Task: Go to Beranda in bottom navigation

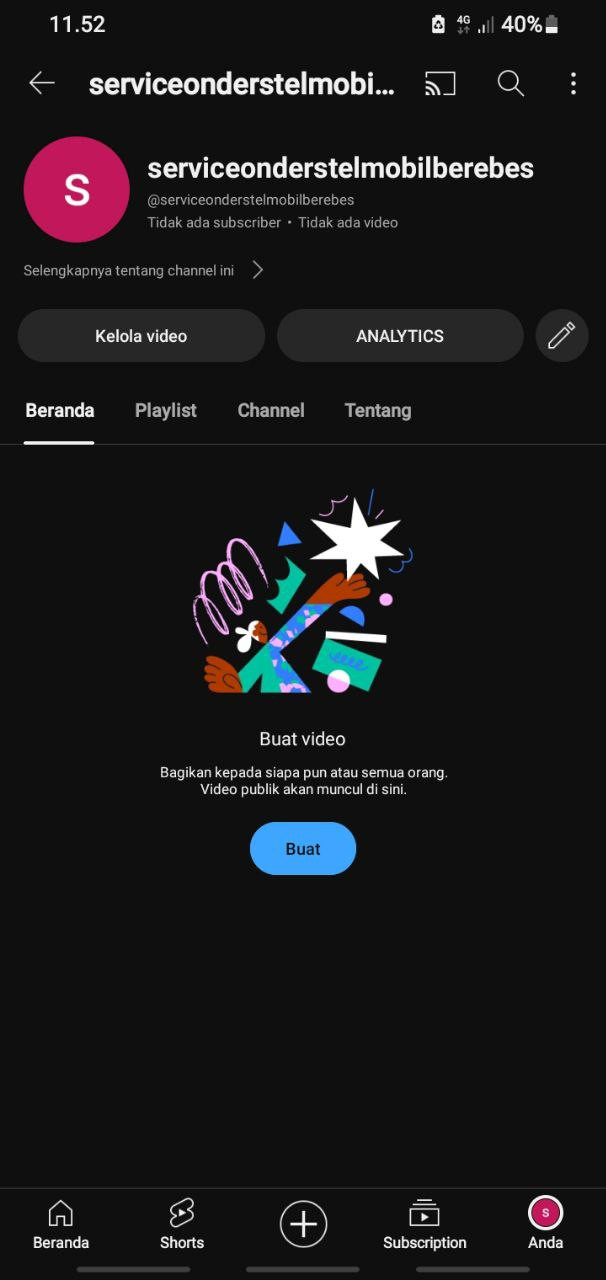Action: (61, 1225)
